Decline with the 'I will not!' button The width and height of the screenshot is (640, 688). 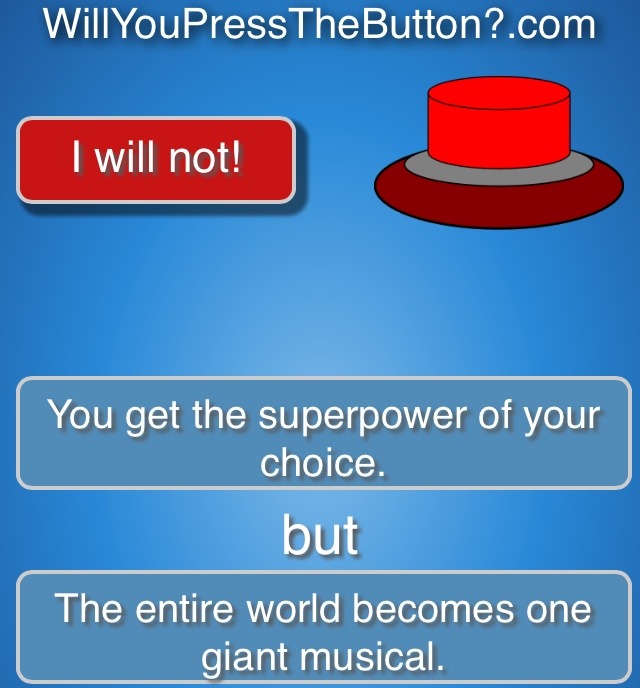156,160
